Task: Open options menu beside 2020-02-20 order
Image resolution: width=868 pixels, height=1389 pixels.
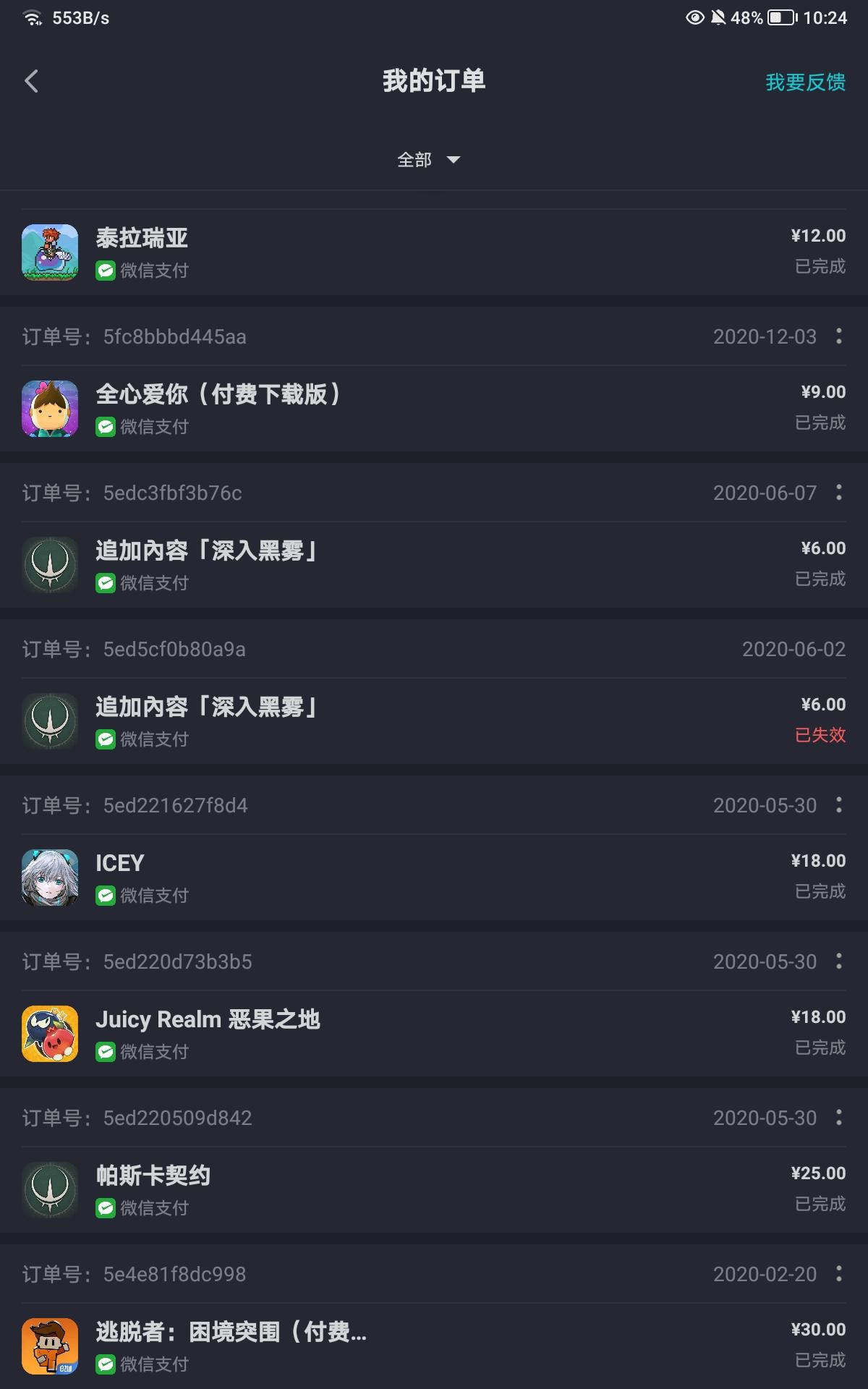Action: [839, 1274]
